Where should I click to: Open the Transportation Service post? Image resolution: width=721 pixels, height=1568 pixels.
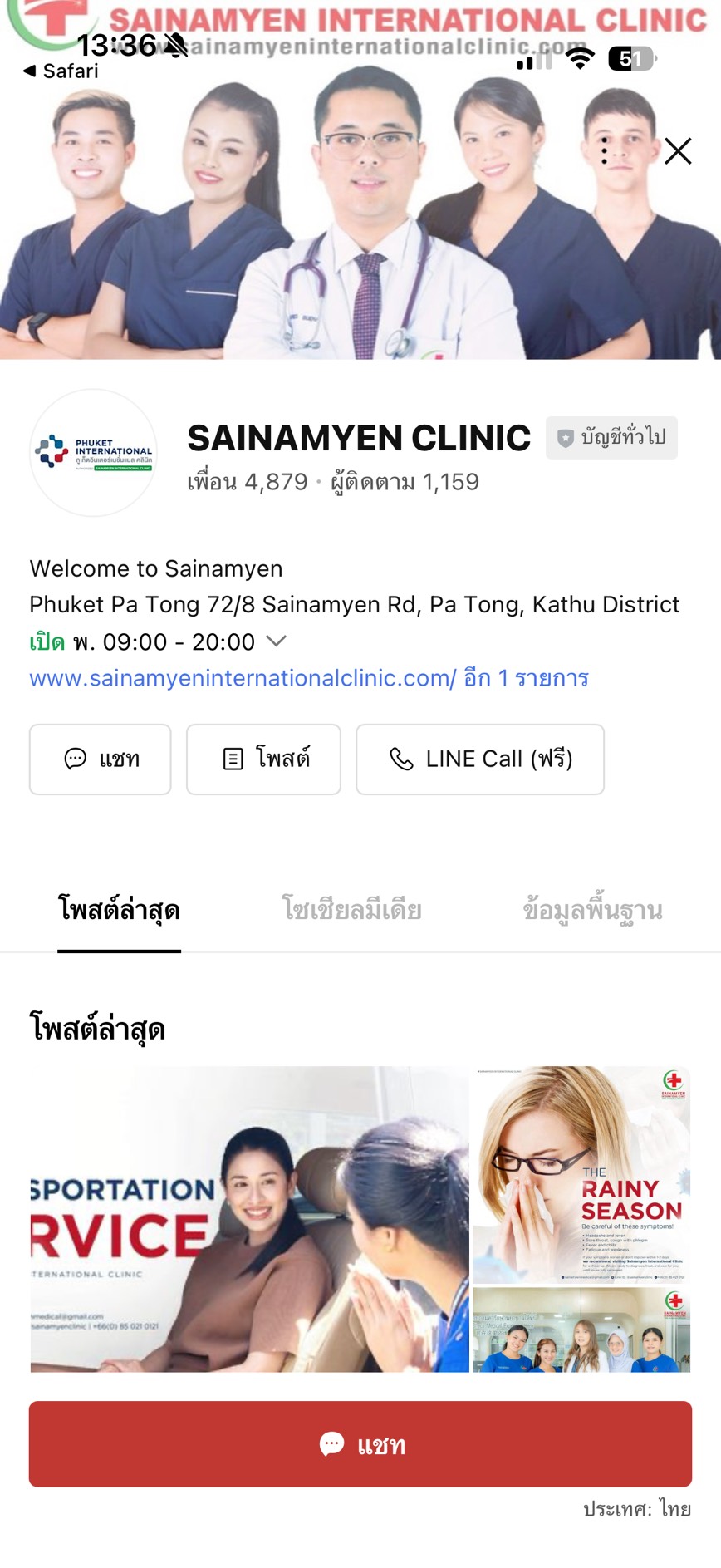(249, 1218)
